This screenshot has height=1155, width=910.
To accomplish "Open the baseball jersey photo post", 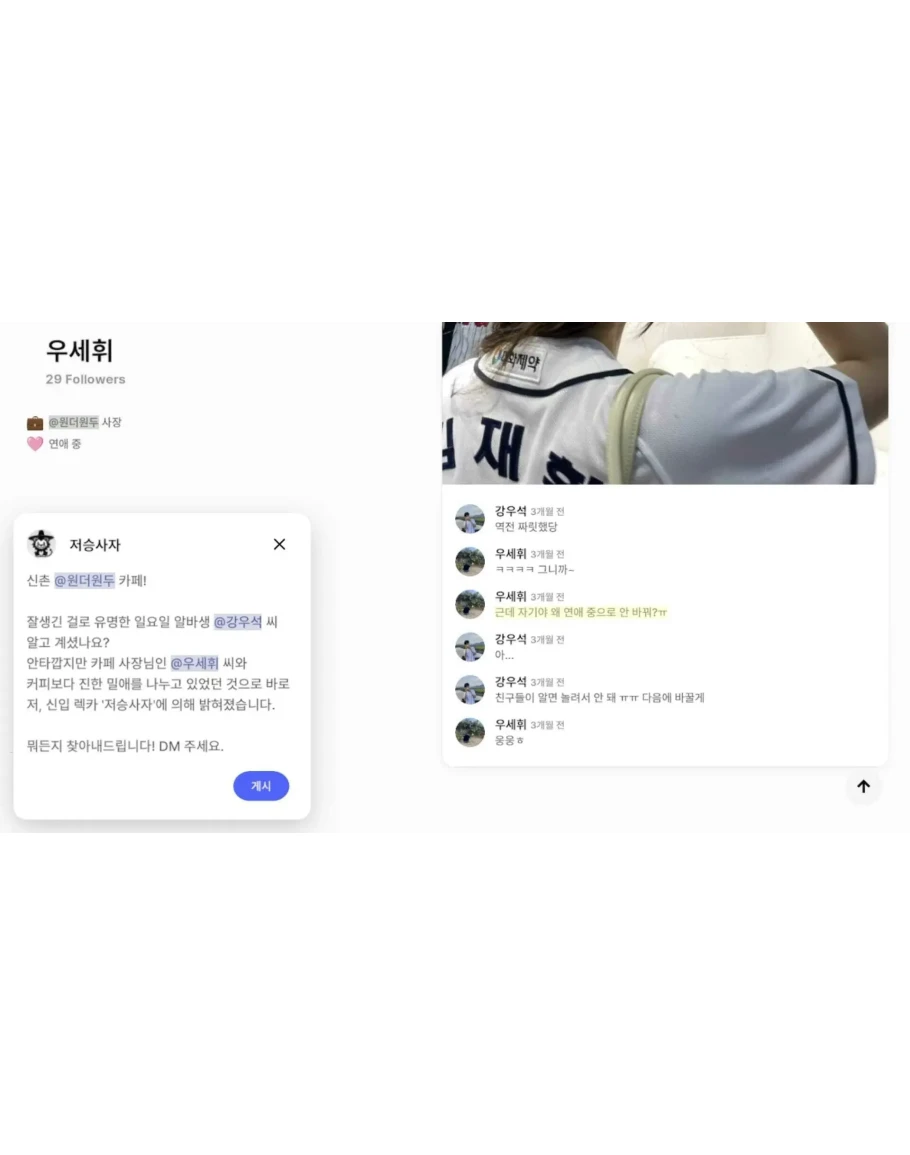I will coord(665,403).
